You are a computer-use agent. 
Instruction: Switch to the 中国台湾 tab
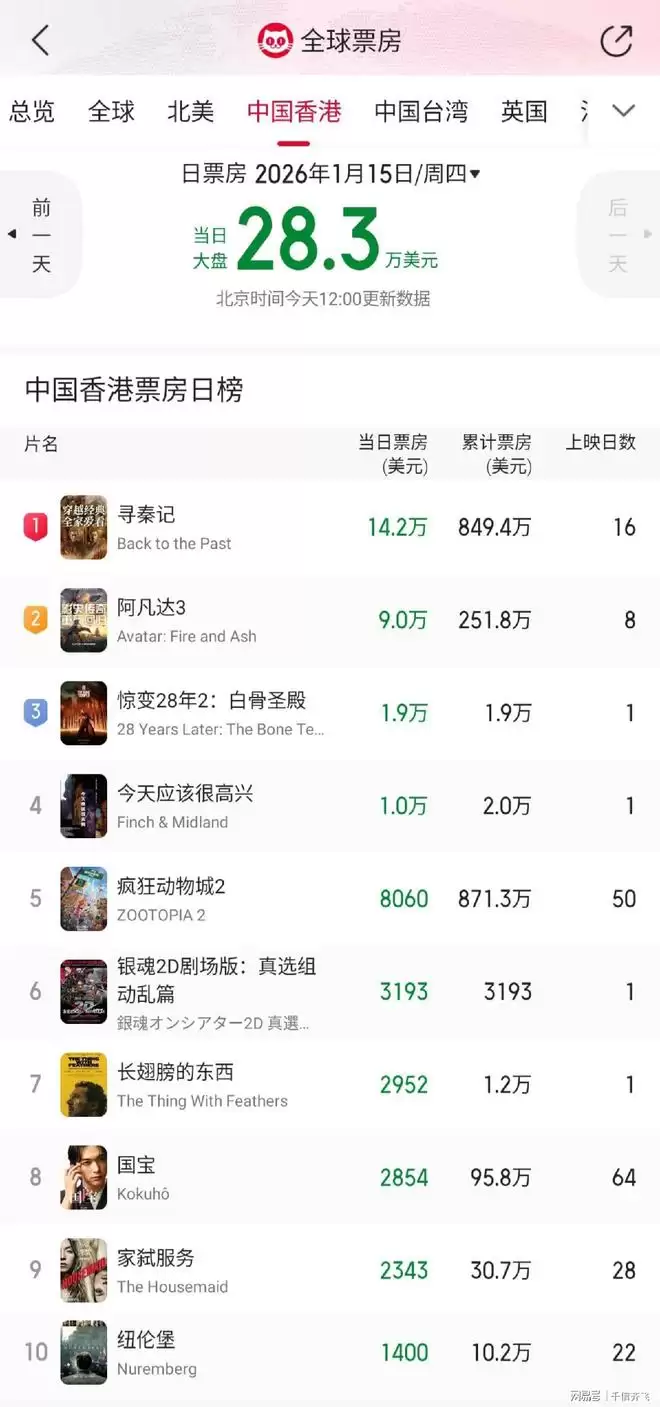pyautogui.click(x=420, y=111)
